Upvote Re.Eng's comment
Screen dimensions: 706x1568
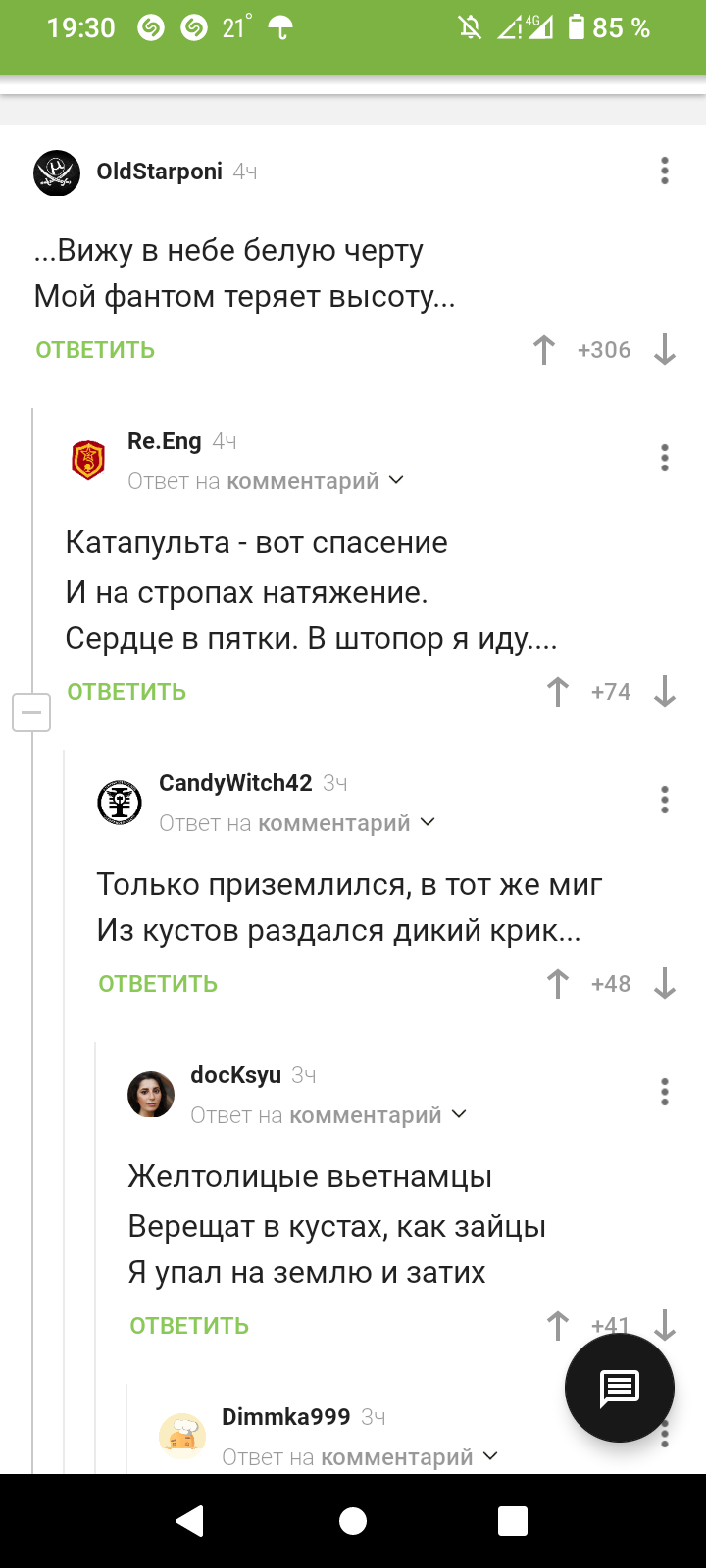pos(558,692)
